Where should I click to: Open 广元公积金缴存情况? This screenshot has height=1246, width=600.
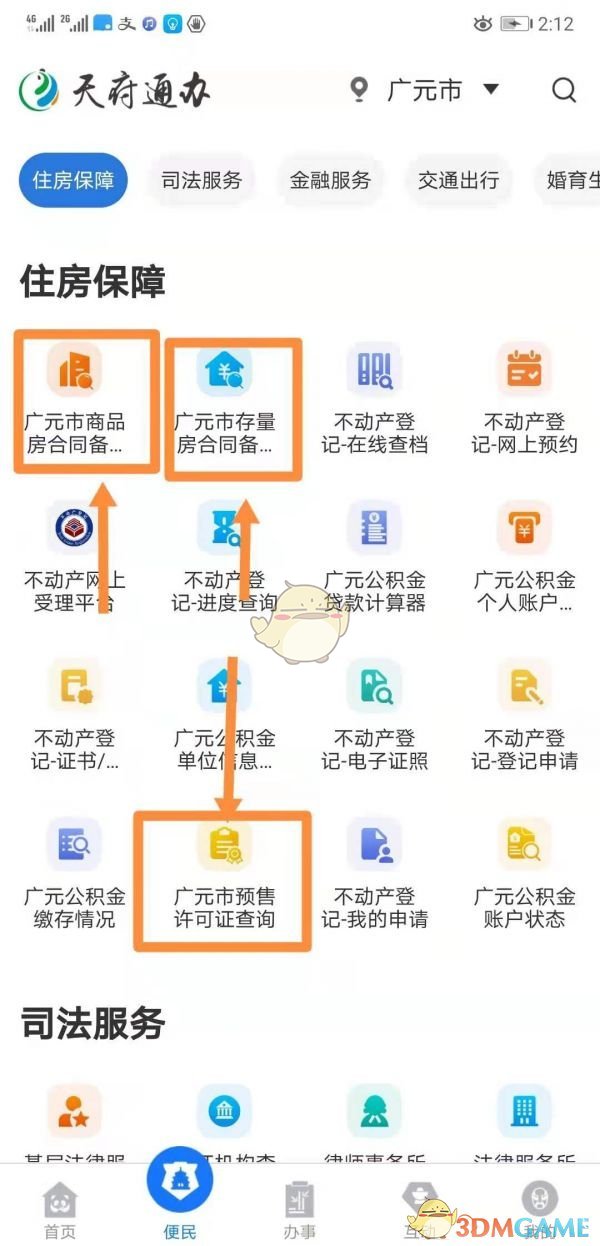75,872
